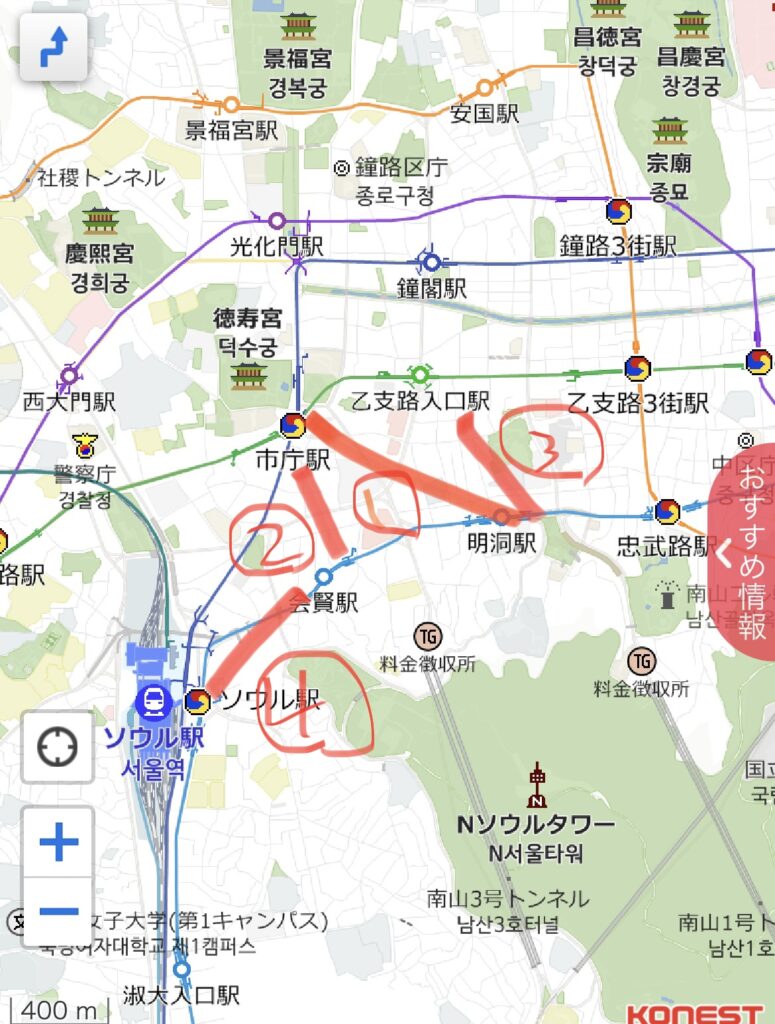Zoom out with the minus button
Screen dimensions: 775x1024
click(58, 911)
